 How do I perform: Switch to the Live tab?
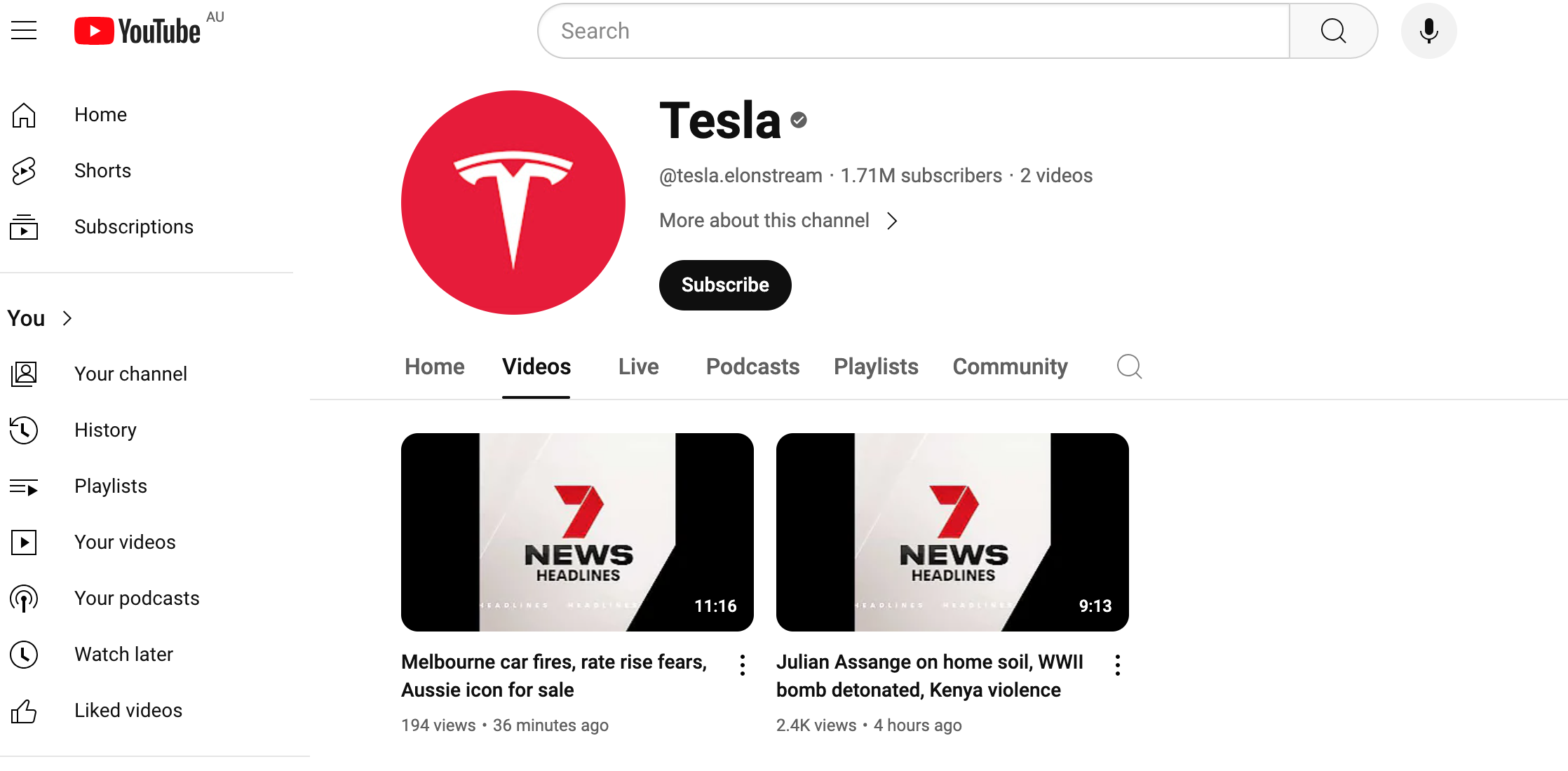(638, 367)
